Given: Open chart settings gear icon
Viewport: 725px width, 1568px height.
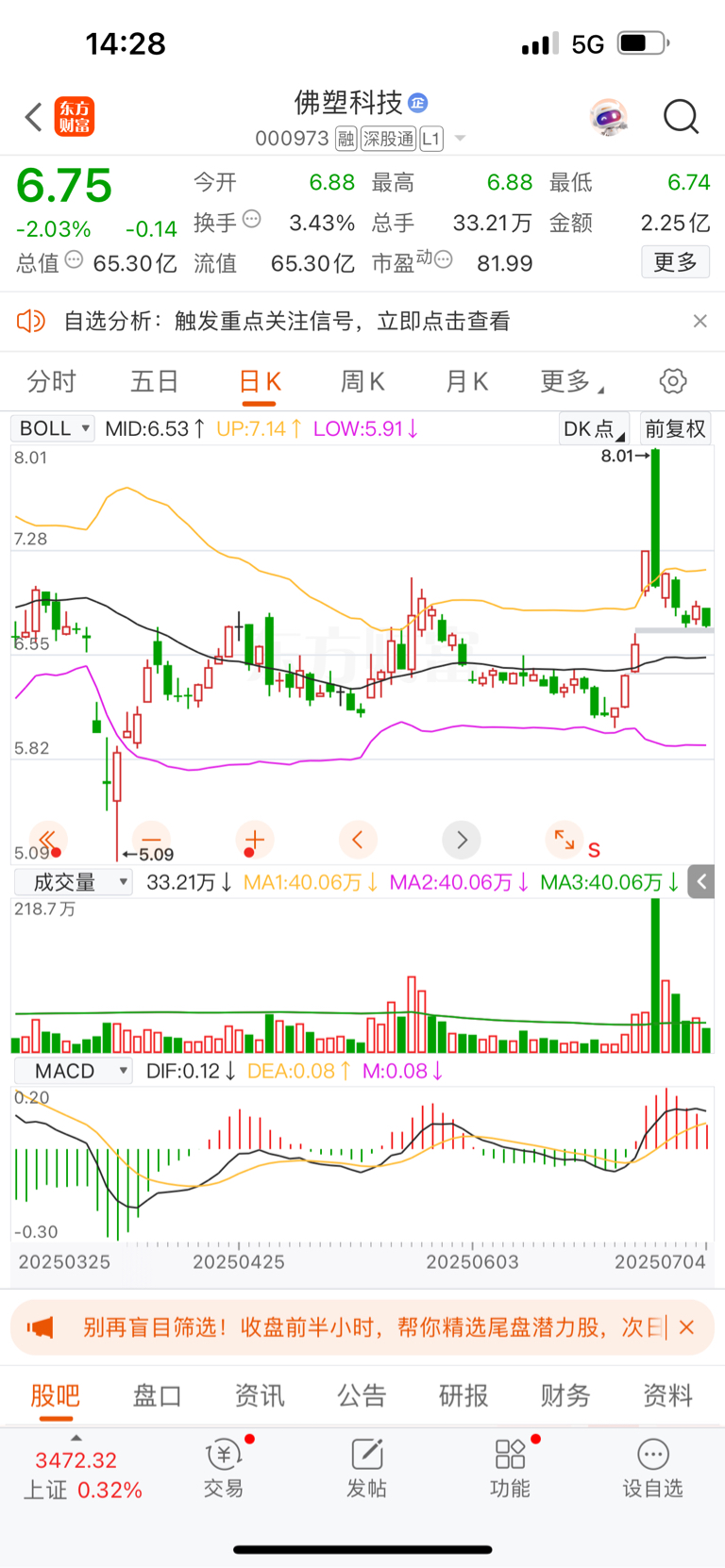Looking at the screenshot, I should tap(673, 381).
